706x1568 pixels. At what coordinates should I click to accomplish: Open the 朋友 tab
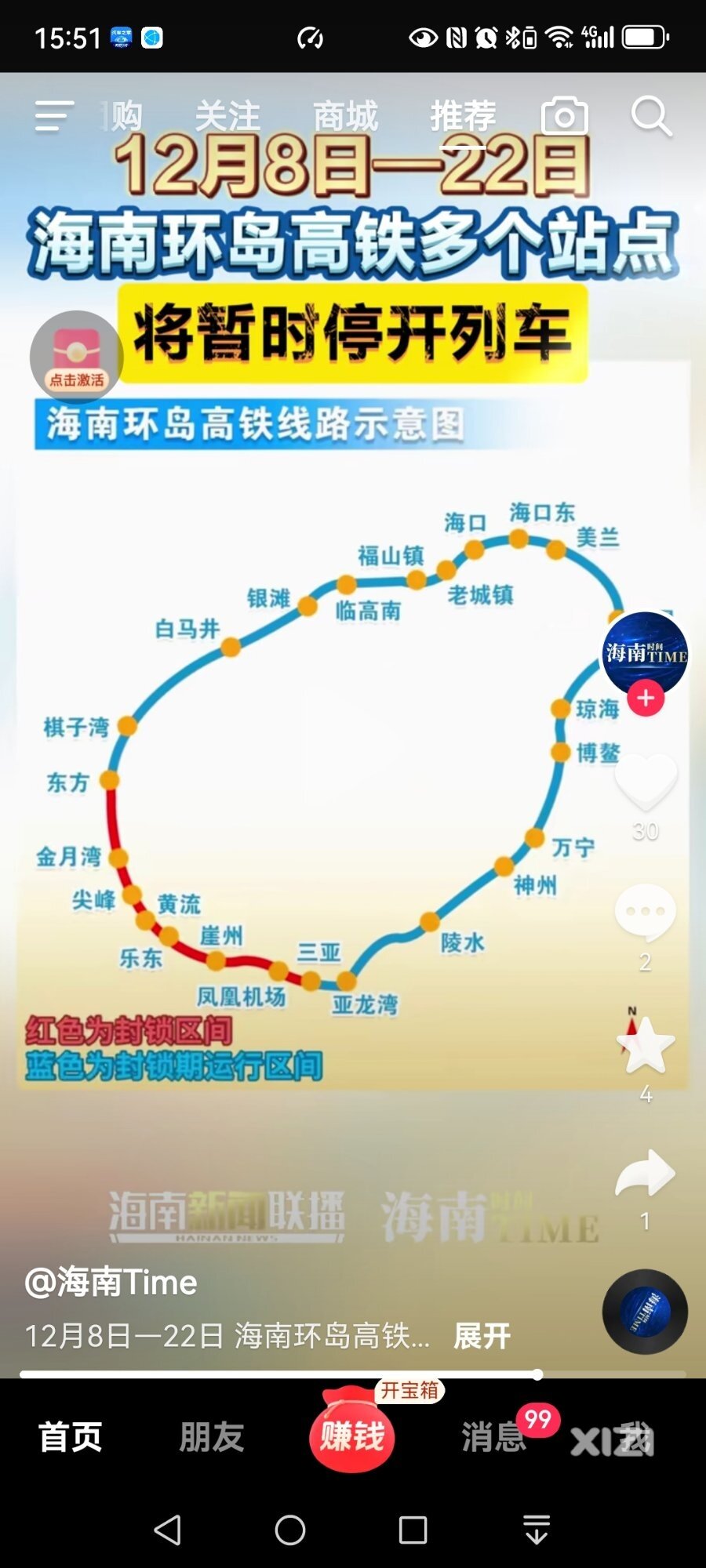(211, 1437)
